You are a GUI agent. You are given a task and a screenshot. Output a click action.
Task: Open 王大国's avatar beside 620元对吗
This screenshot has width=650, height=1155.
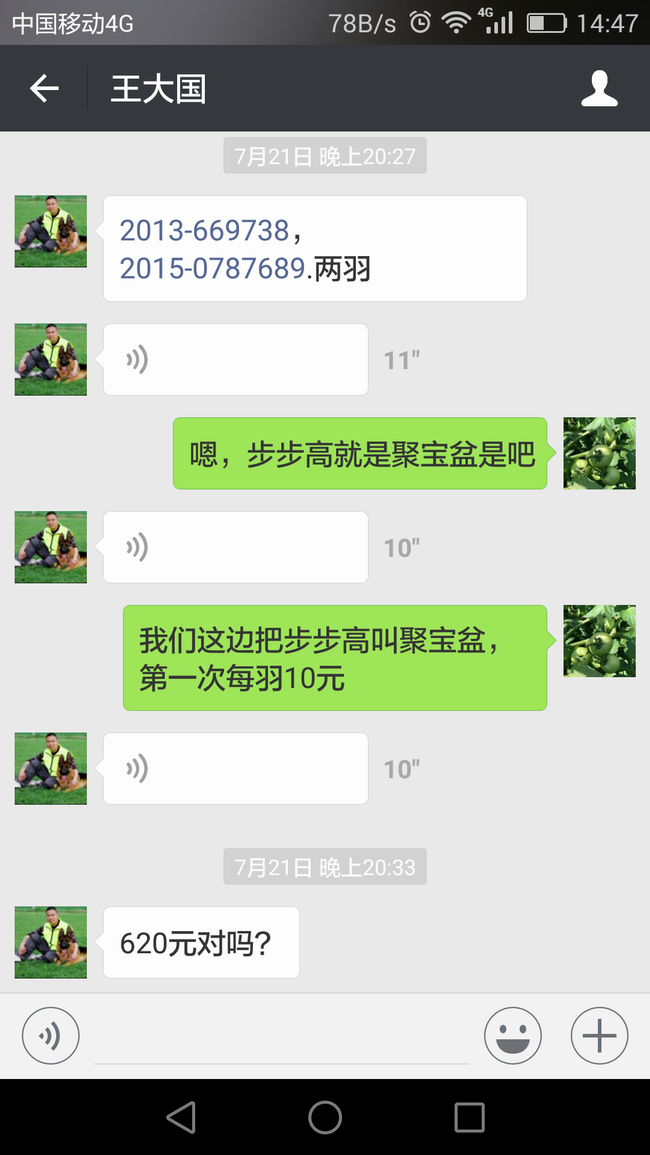51,942
